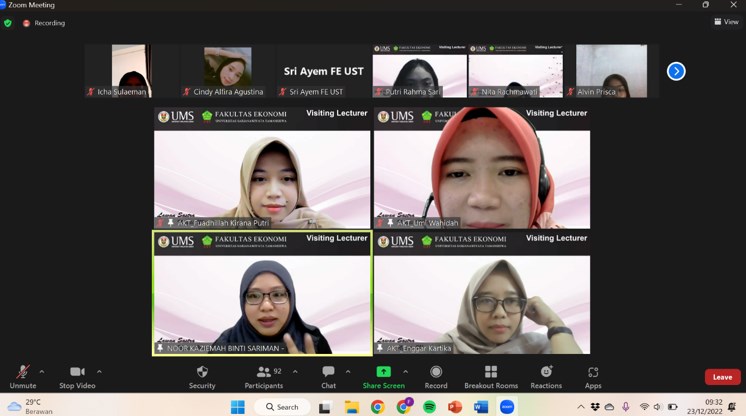Open the Chat panel
This screenshot has width=746, height=416.
[x=328, y=374]
